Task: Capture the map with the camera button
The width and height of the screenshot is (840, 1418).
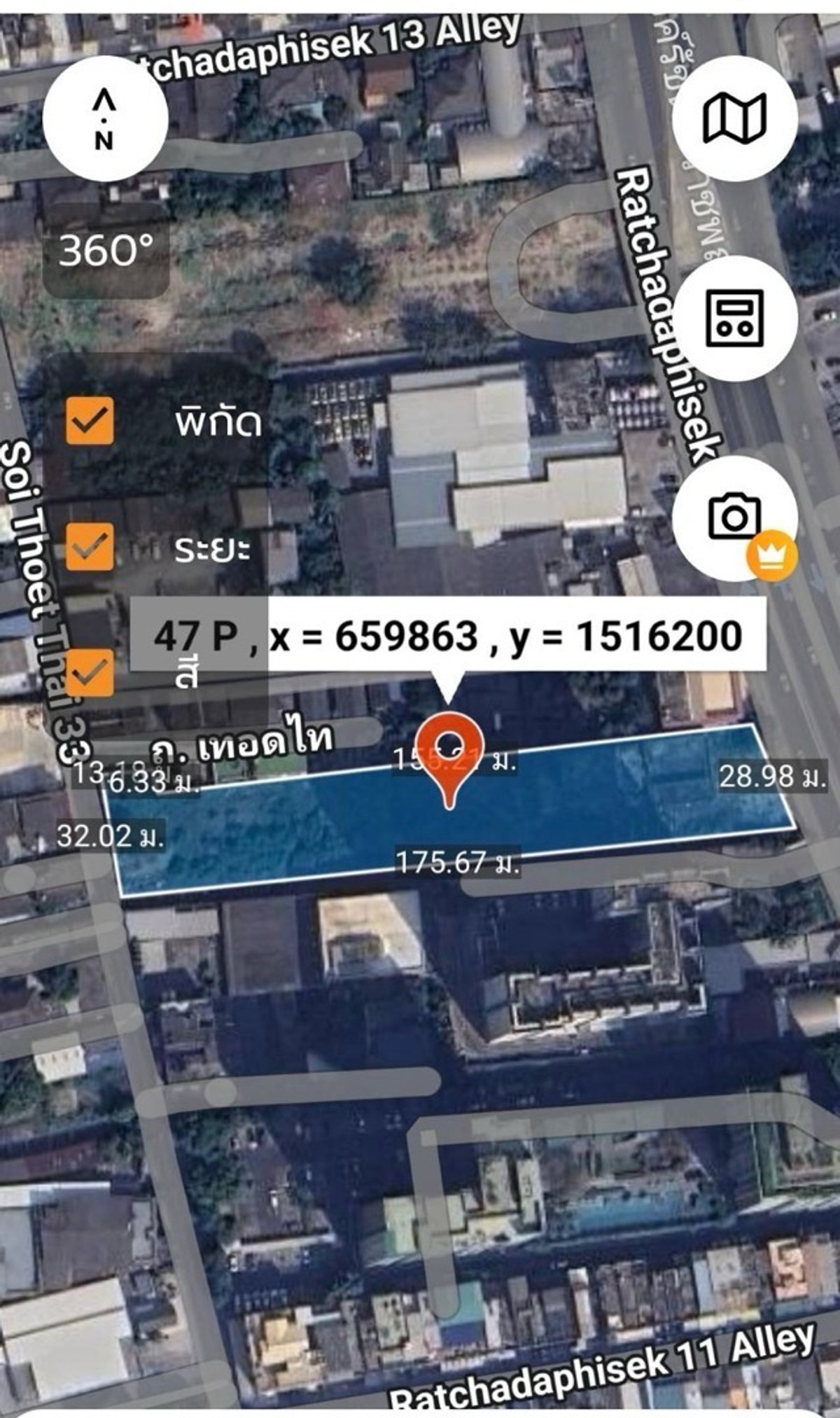Action: (x=734, y=517)
